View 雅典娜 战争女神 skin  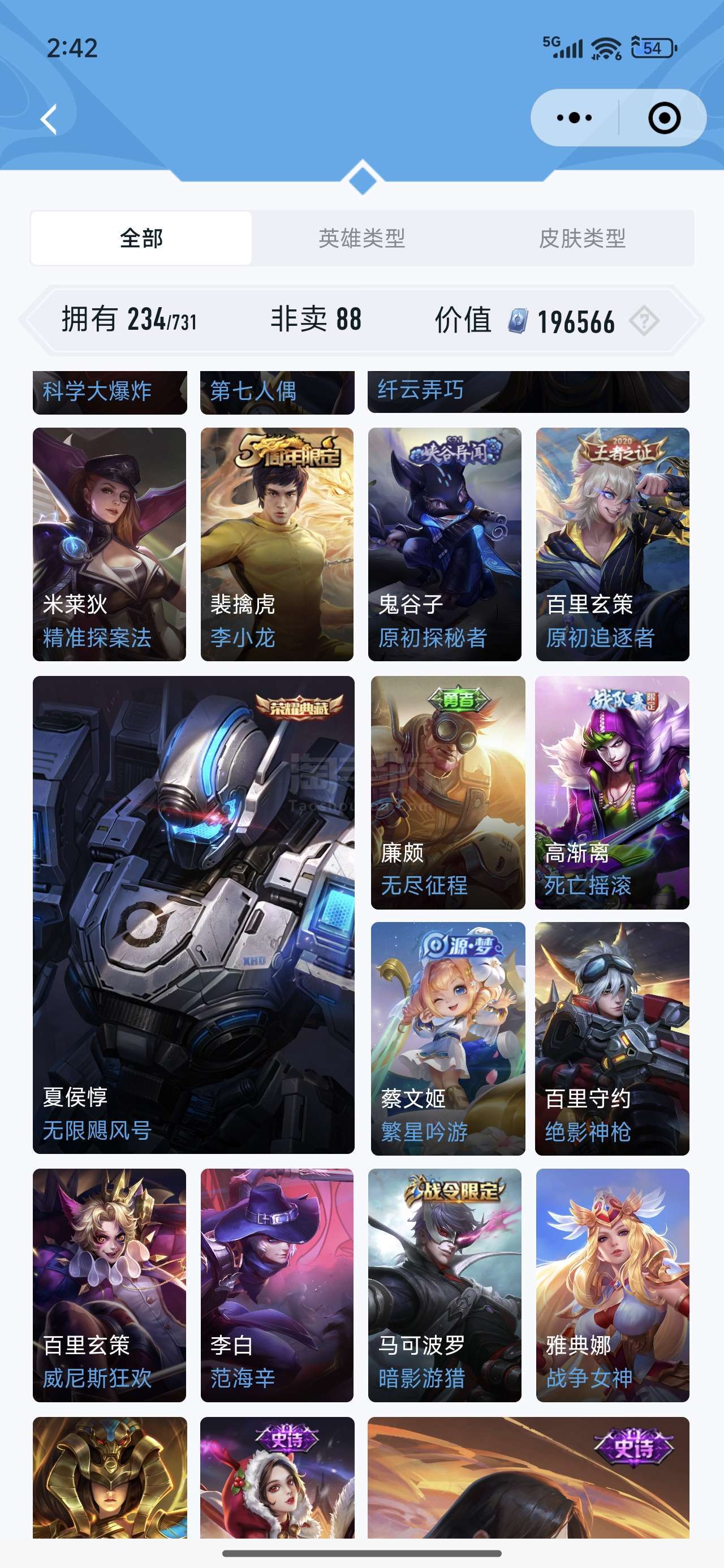click(x=612, y=1285)
